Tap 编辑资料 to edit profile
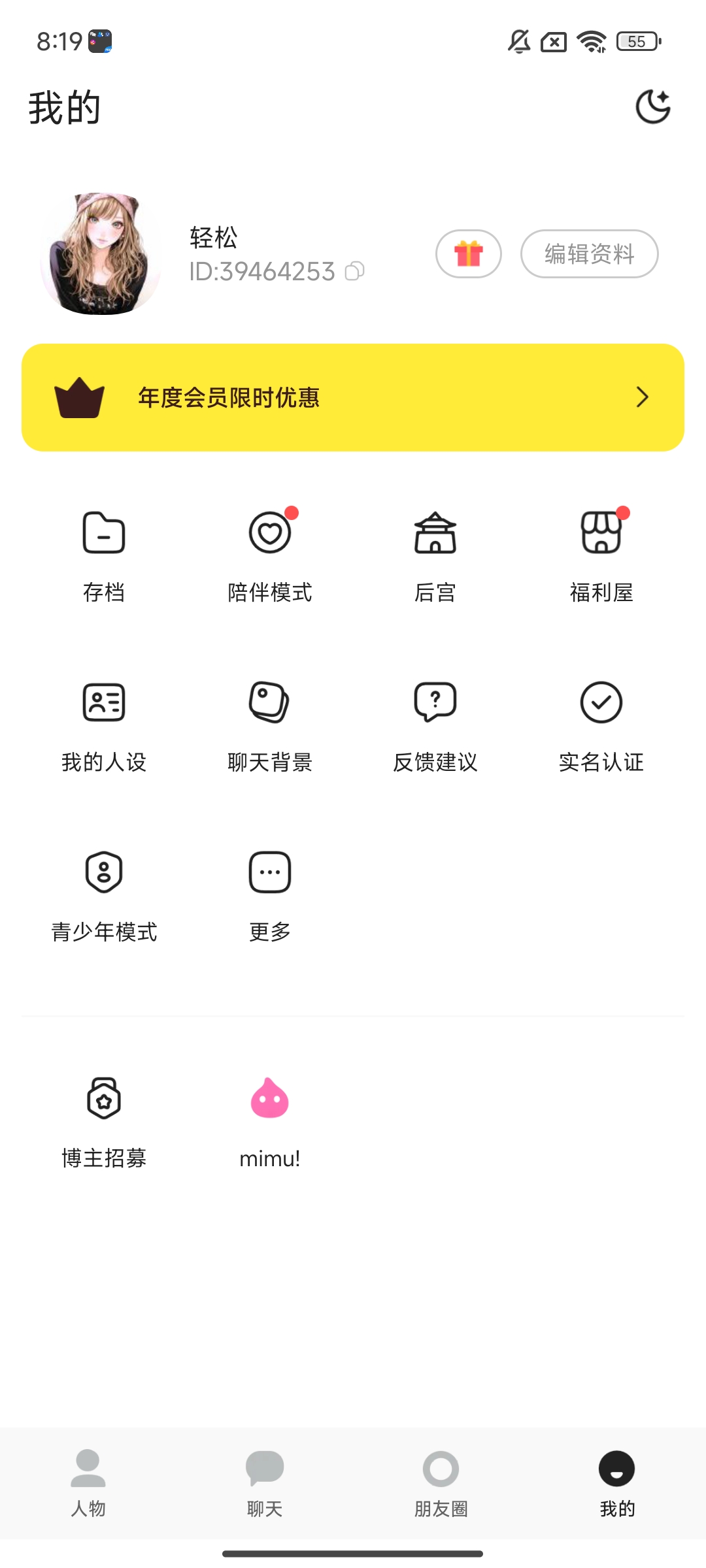706x1568 pixels. pos(589,253)
